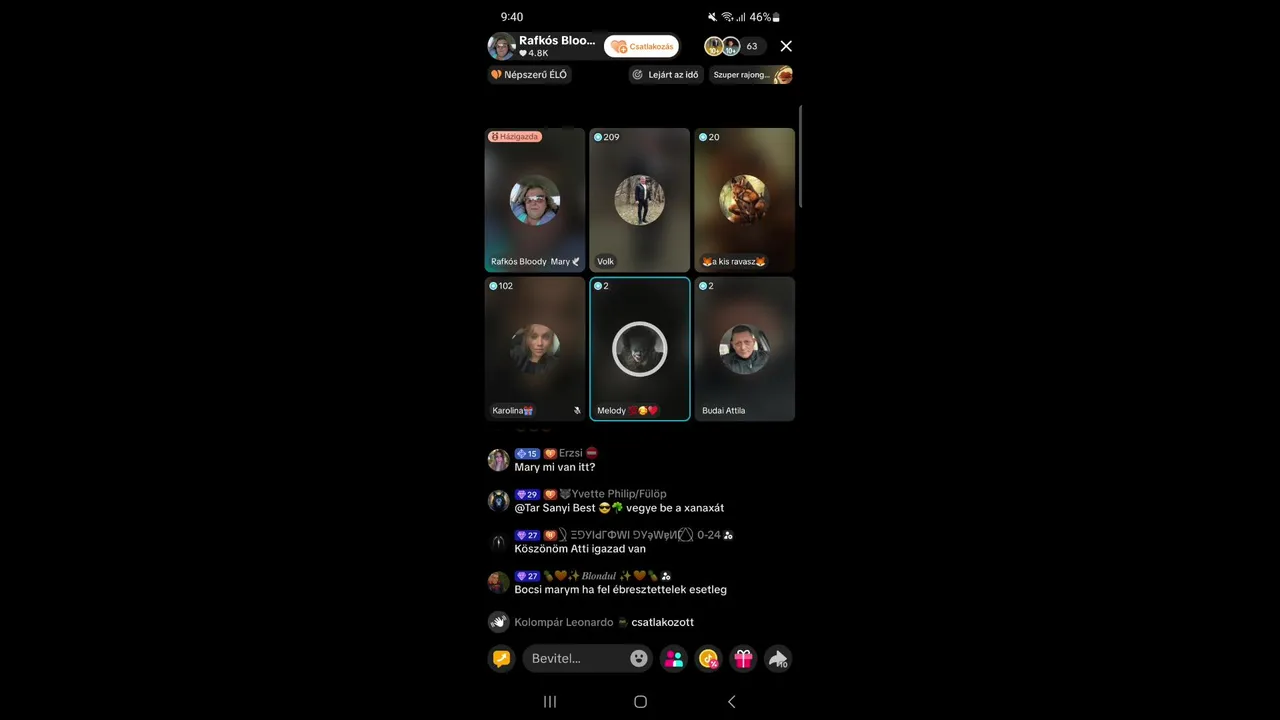1280x720 pixels.
Task: Tap the Csatlakozás join button
Action: tap(641, 46)
